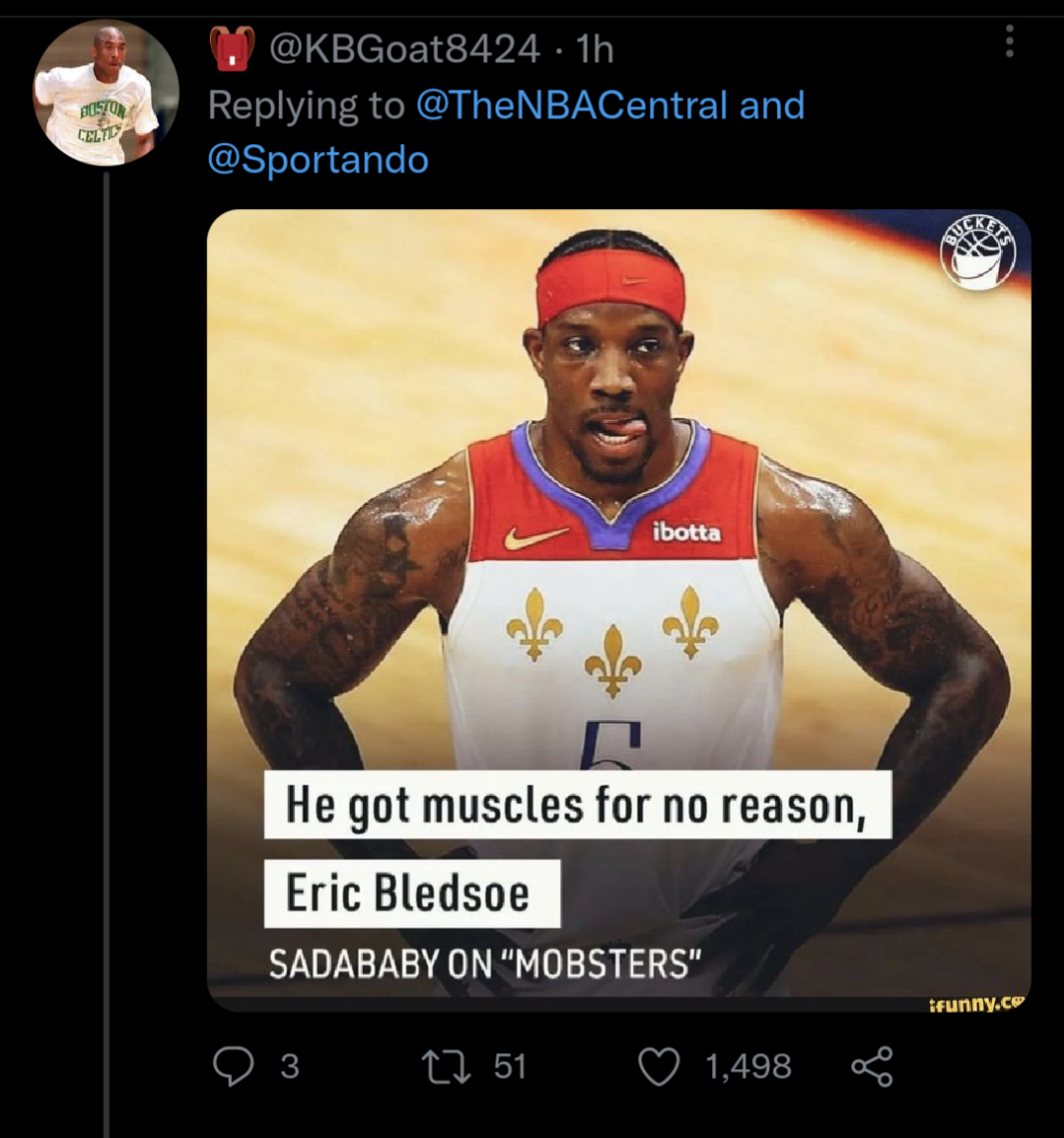Click the reply count showing 3

[x=286, y=1067]
